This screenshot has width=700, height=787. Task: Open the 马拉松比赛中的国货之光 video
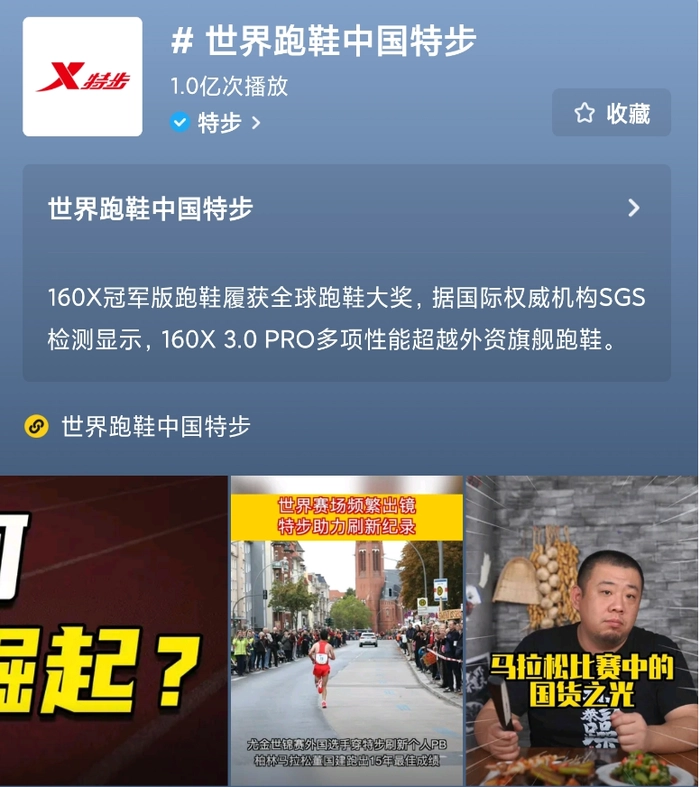coord(582,631)
